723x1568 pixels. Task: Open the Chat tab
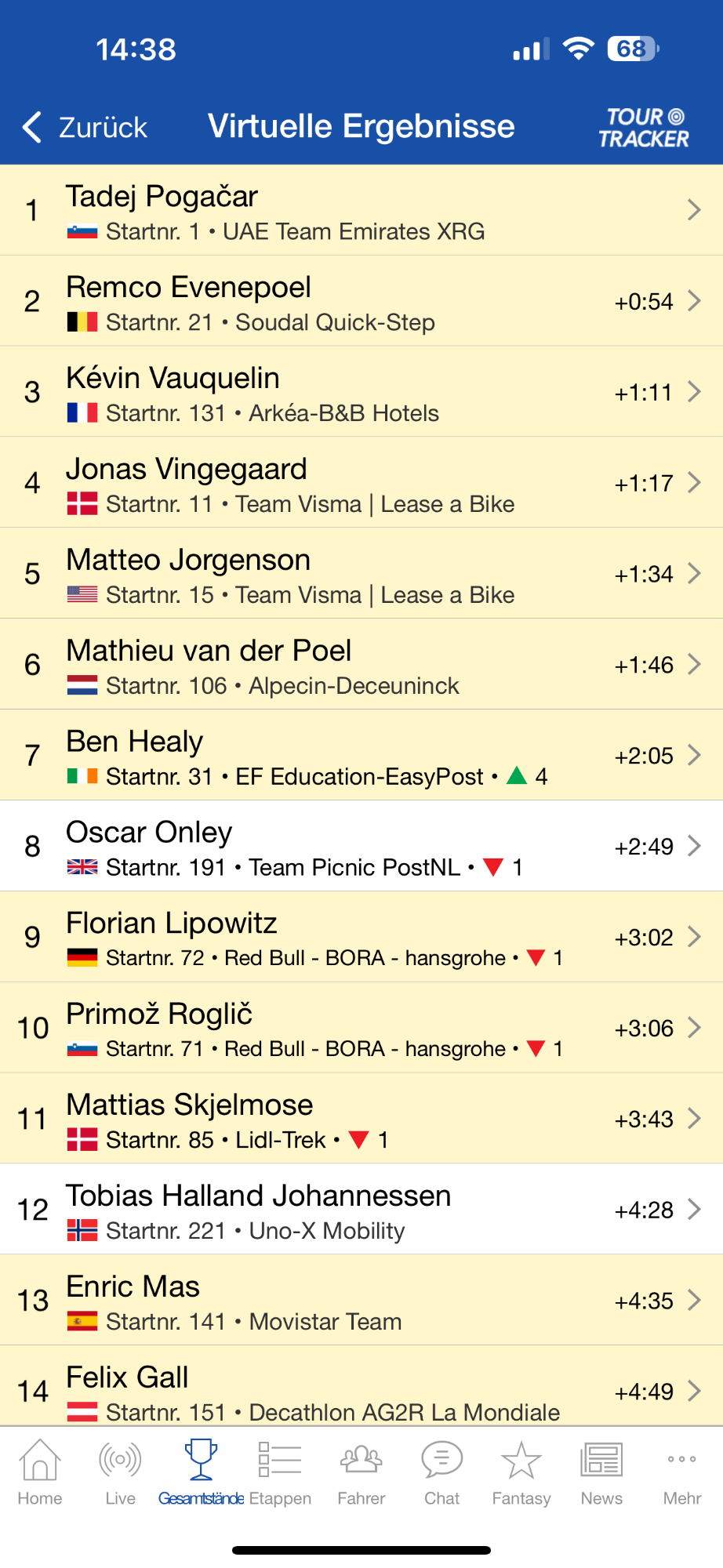[441, 1473]
